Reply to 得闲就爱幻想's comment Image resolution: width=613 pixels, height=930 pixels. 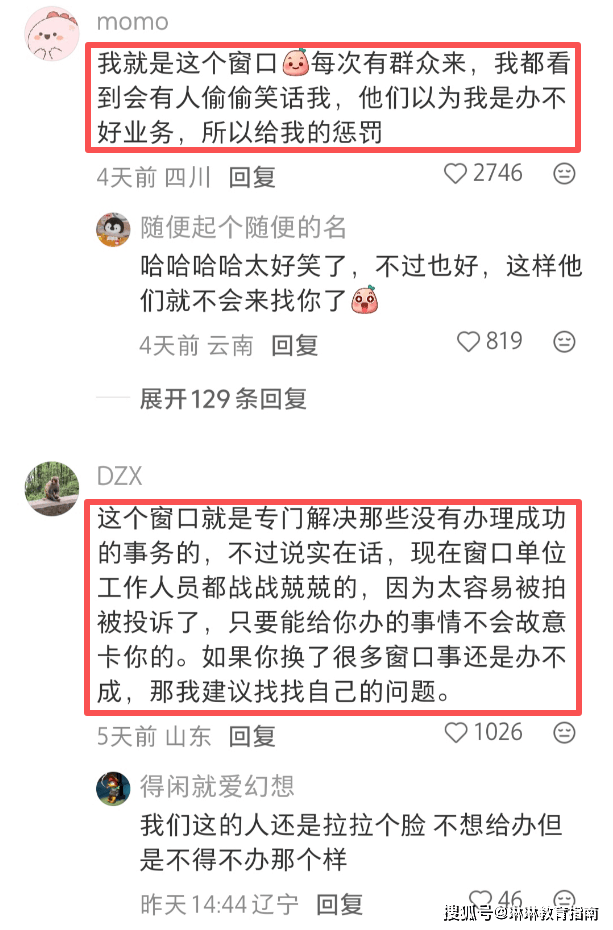339,905
